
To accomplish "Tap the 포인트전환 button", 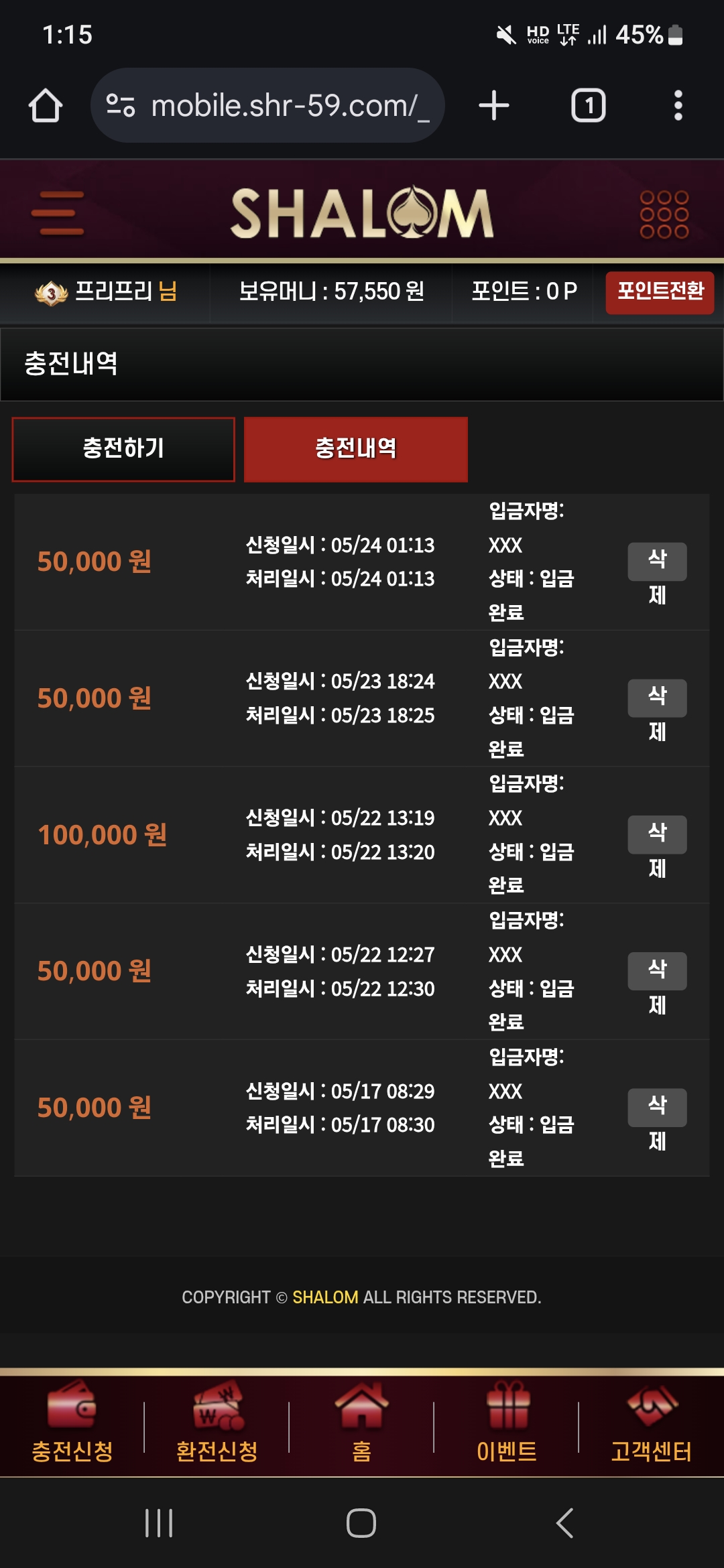I will pyautogui.click(x=660, y=292).
